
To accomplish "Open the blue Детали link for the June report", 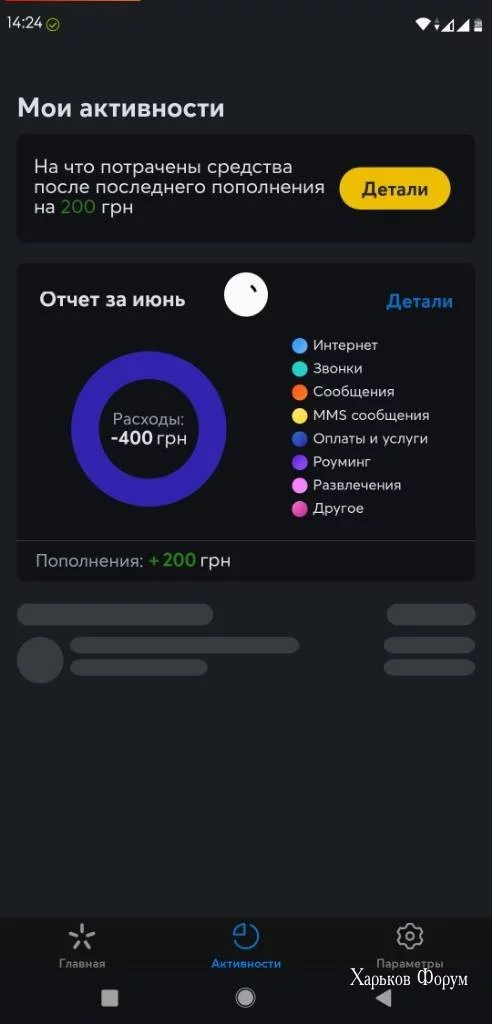I will tap(419, 301).
